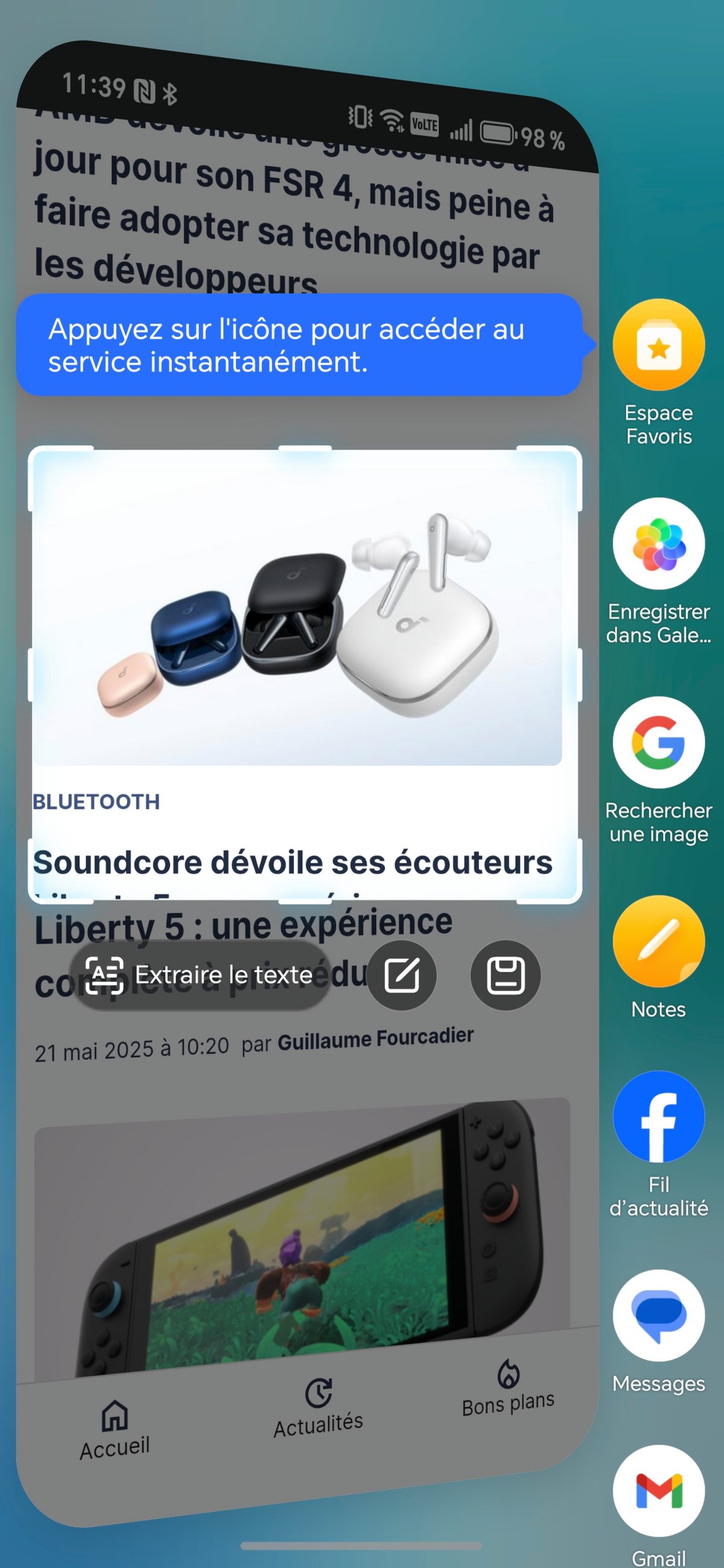Image resolution: width=724 pixels, height=1568 pixels.
Task: Share the selection via Messages
Action: coord(658,1315)
